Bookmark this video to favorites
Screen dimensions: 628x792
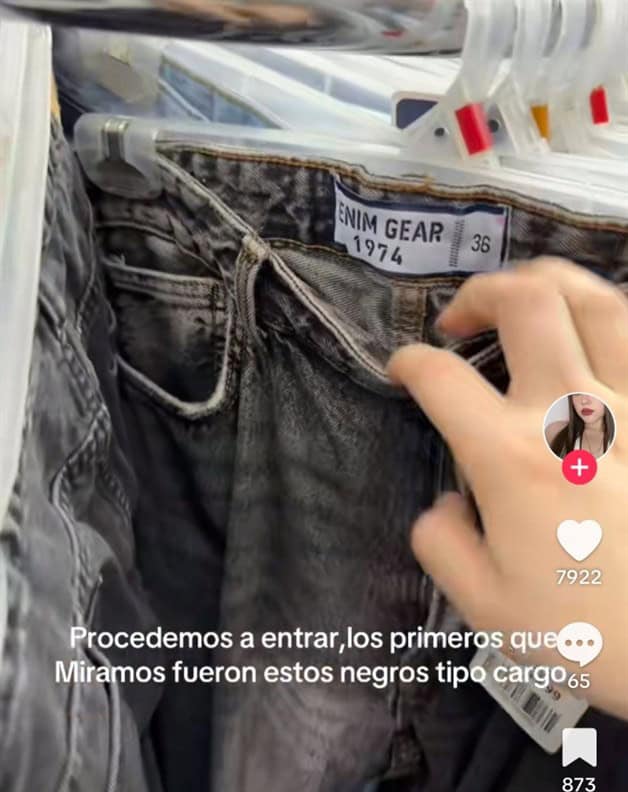579,747
